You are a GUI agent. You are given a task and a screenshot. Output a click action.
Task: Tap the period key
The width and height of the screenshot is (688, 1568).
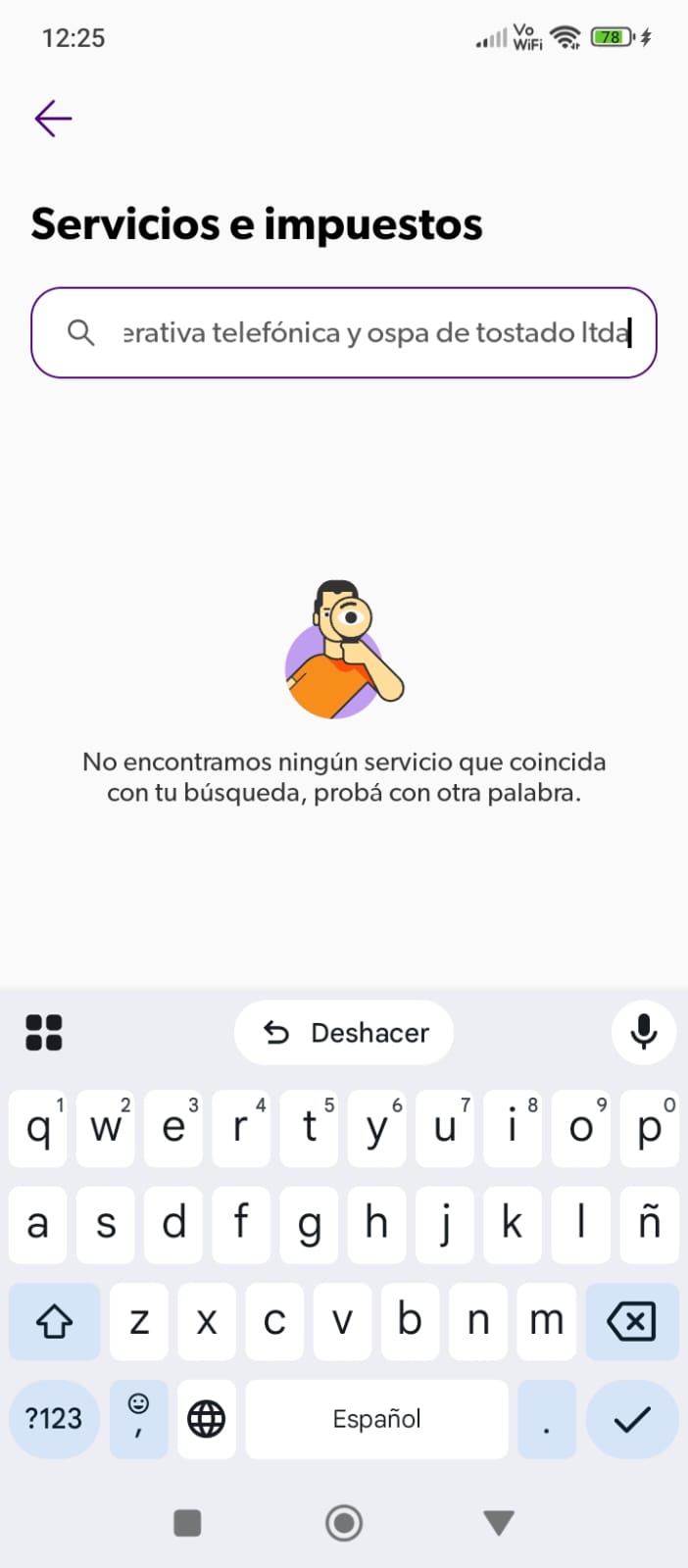tap(546, 1418)
